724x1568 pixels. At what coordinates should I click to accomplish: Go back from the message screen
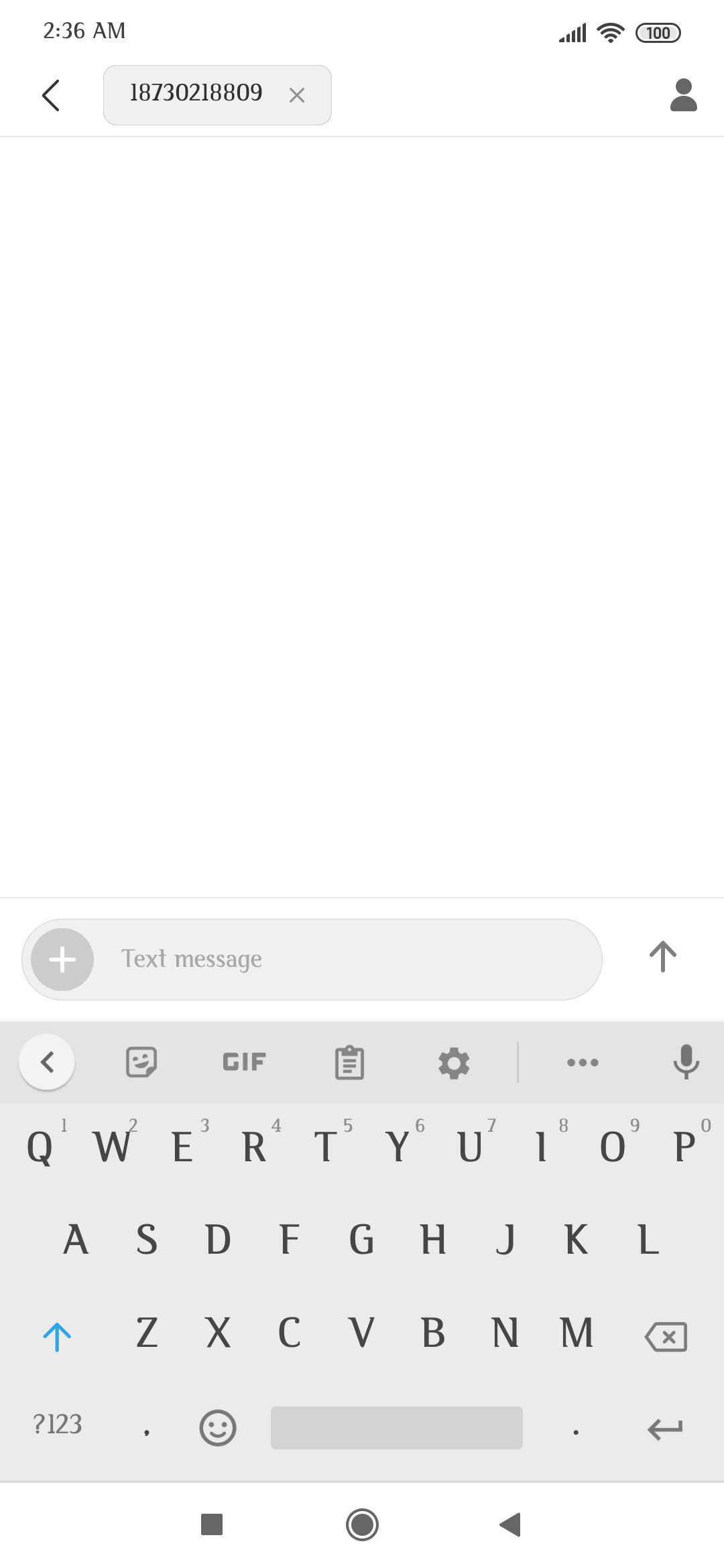tap(51, 95)
